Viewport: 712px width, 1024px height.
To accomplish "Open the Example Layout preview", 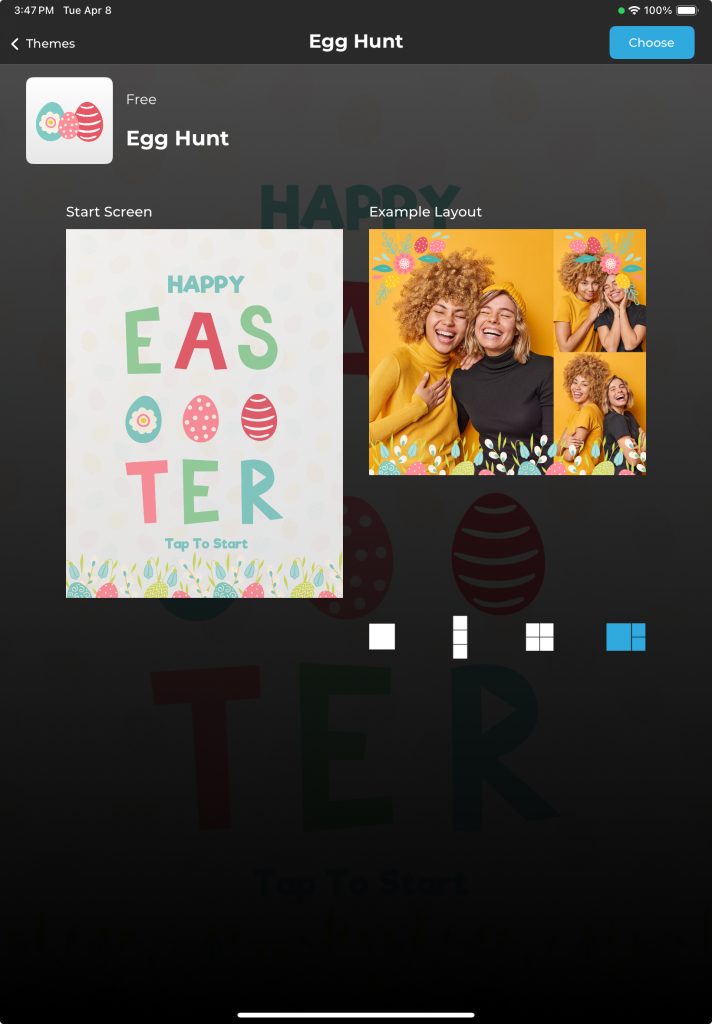I will click(507, 352).
